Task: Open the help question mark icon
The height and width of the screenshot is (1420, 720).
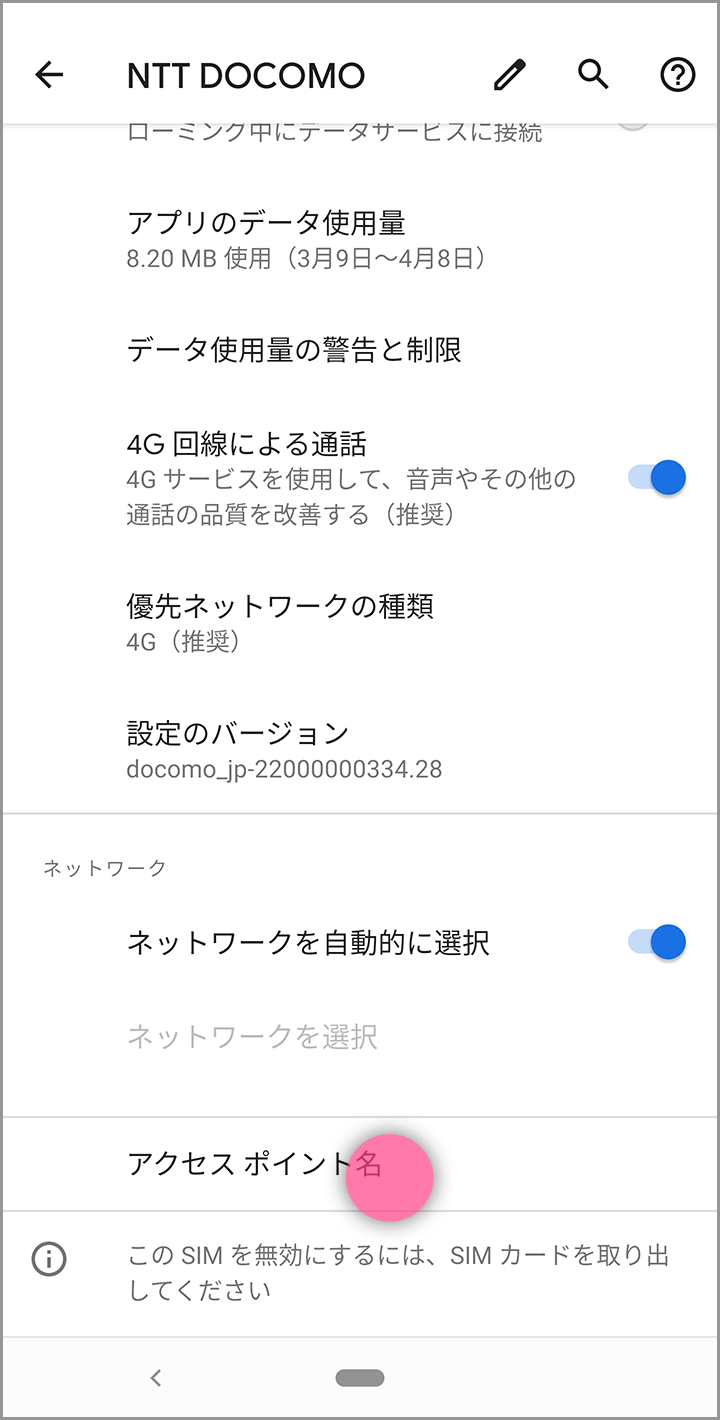Action: [677, 75]
